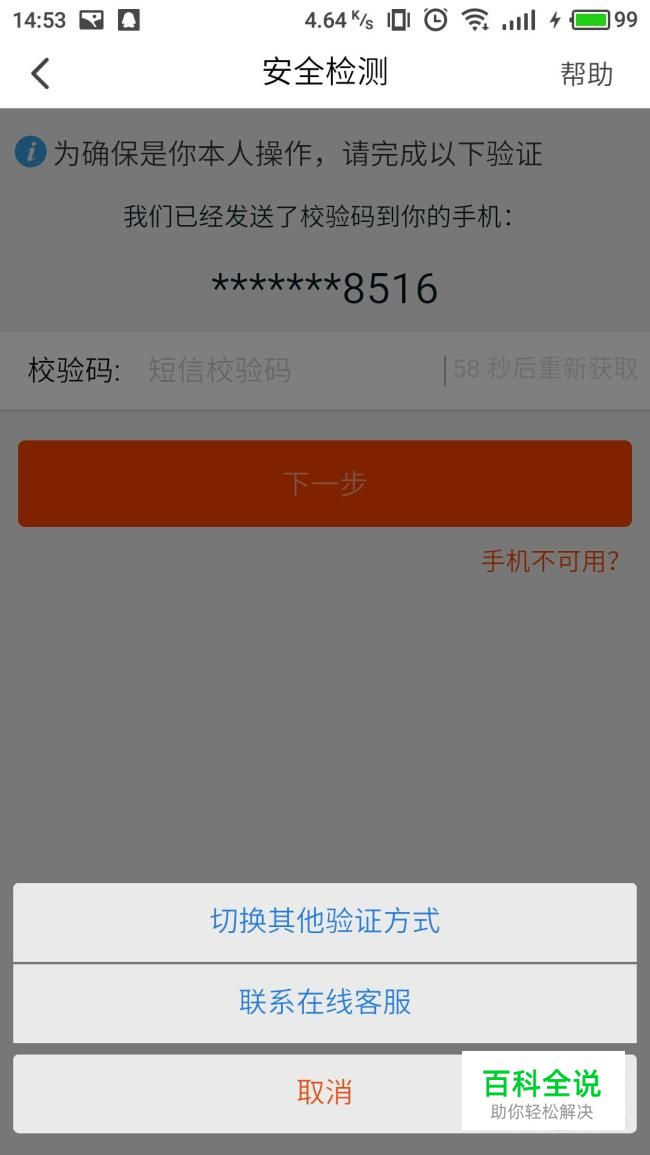Dismiss the sheet with 取消

tap(324, 1091)
